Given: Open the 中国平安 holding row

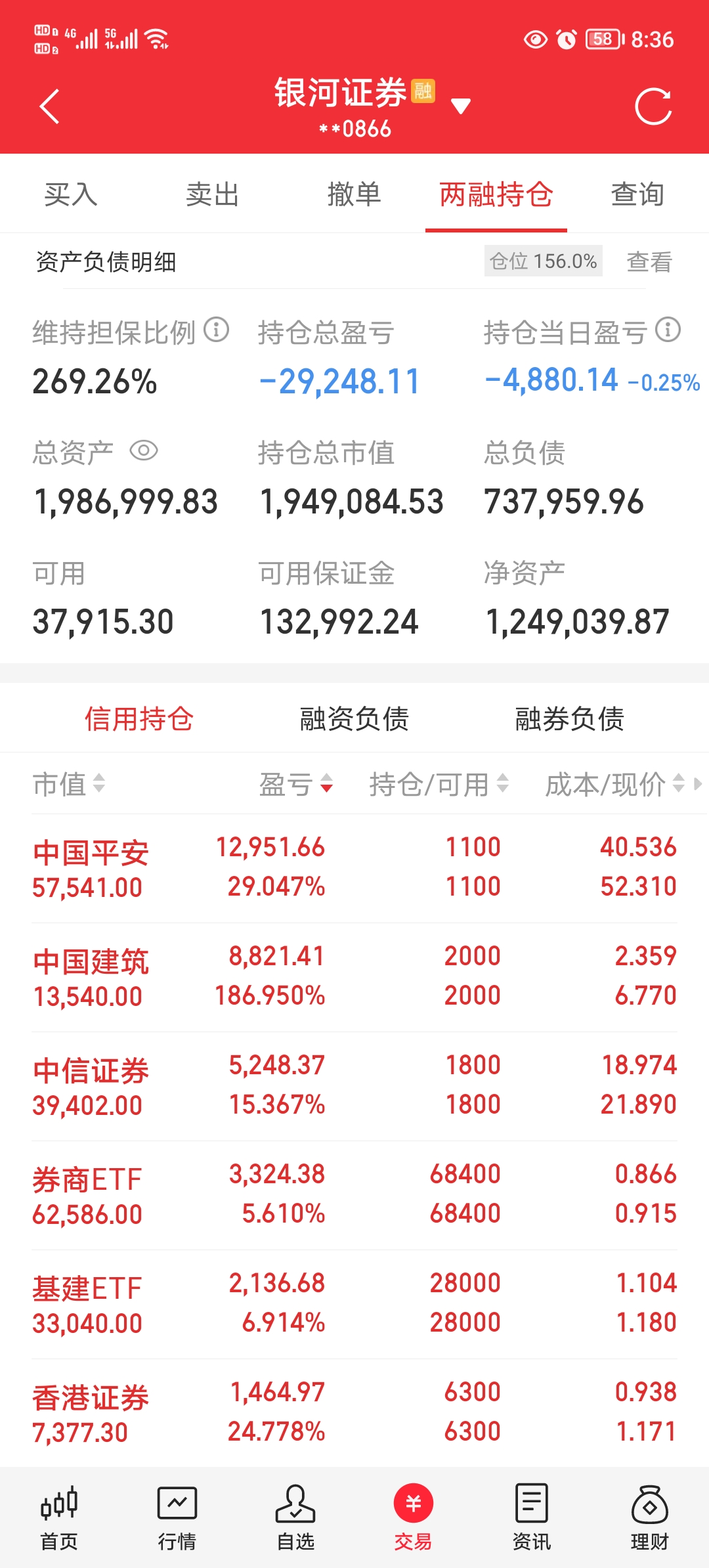Looking at the screenshot, I should point(354,868).
